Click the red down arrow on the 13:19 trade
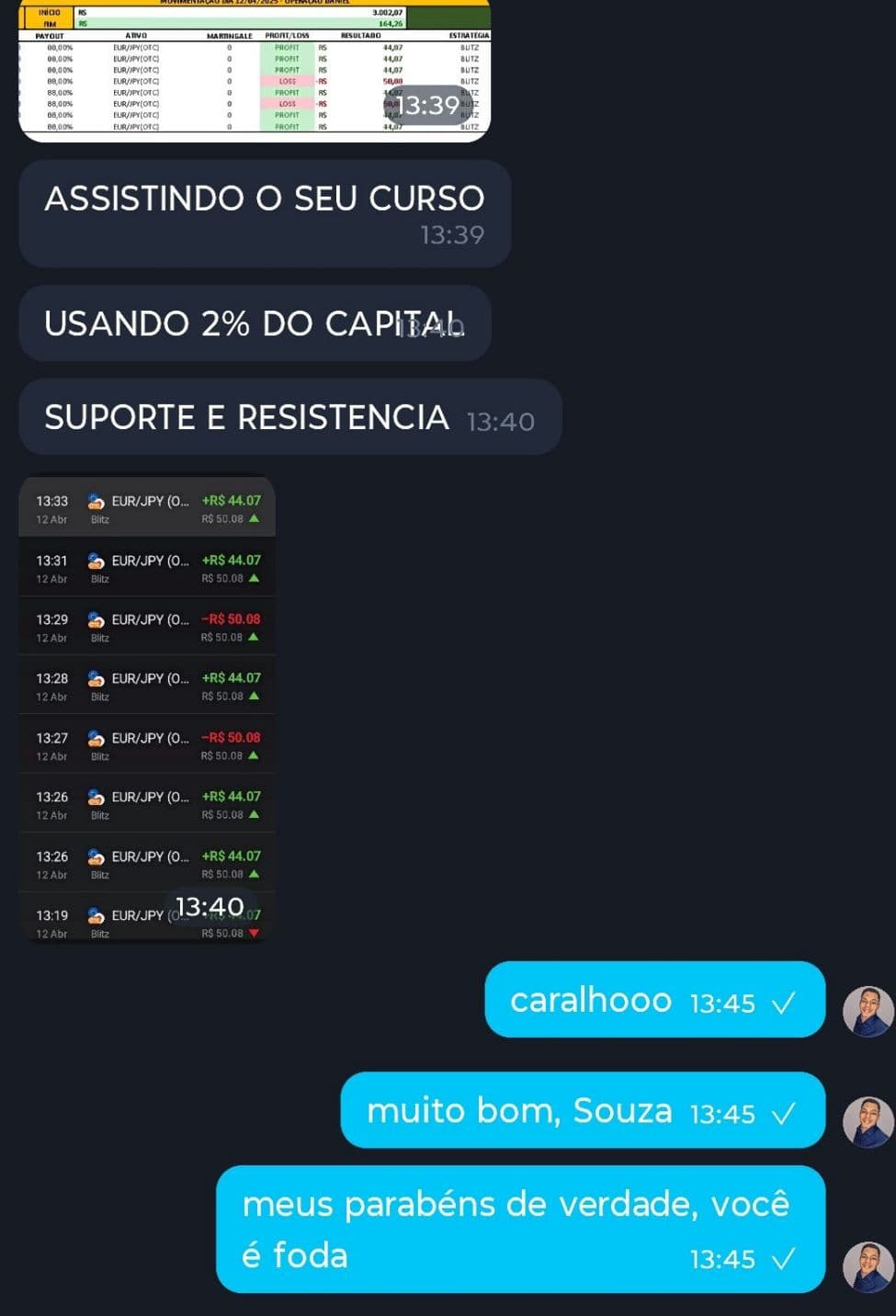The width and height of the screenshot is (896, 1316). tap(254, 934)
